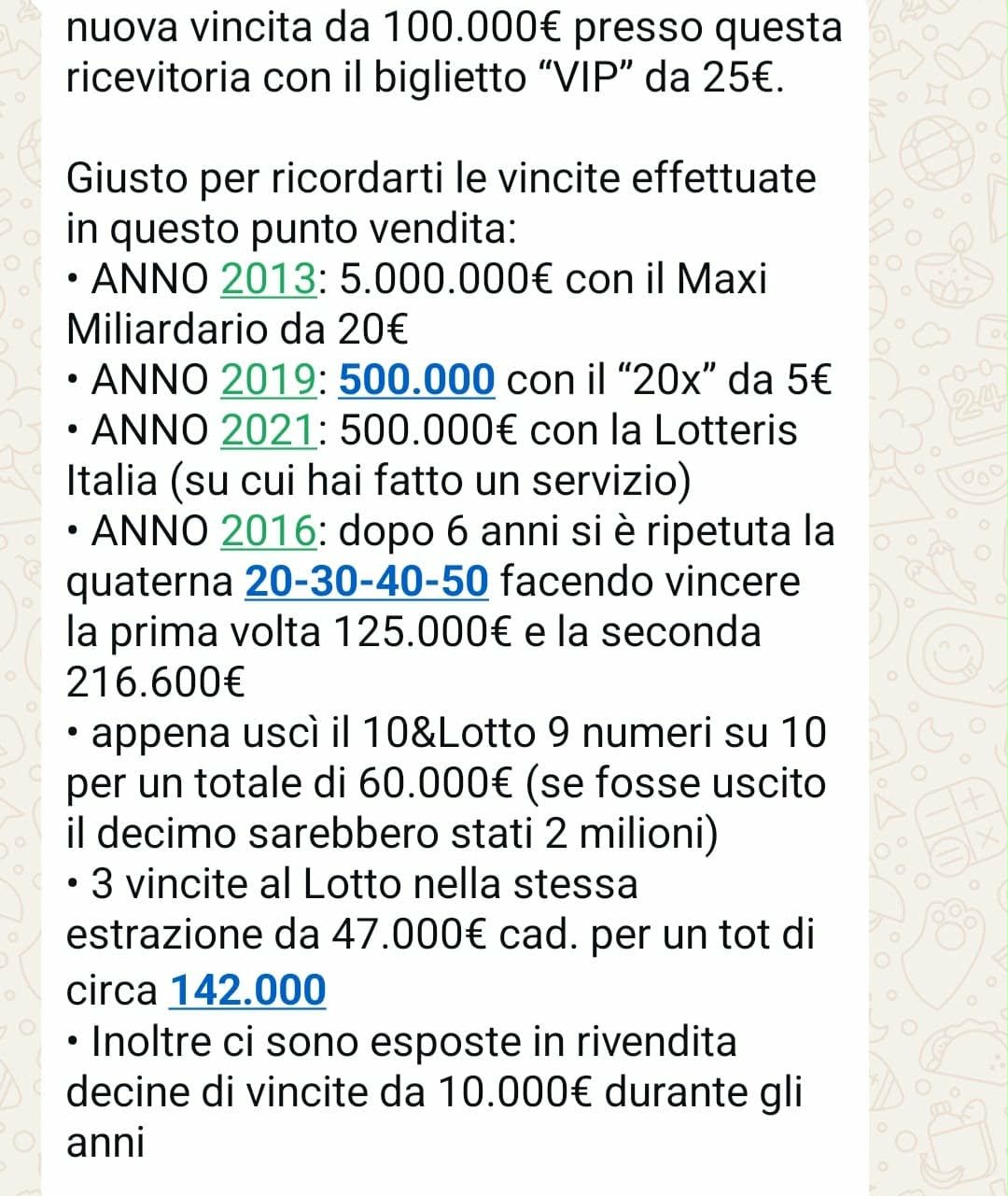Screen dimensions: 1008x1196
Task: Open the 2019 year link
Action: pyautogui.click(x=269, y=380)
